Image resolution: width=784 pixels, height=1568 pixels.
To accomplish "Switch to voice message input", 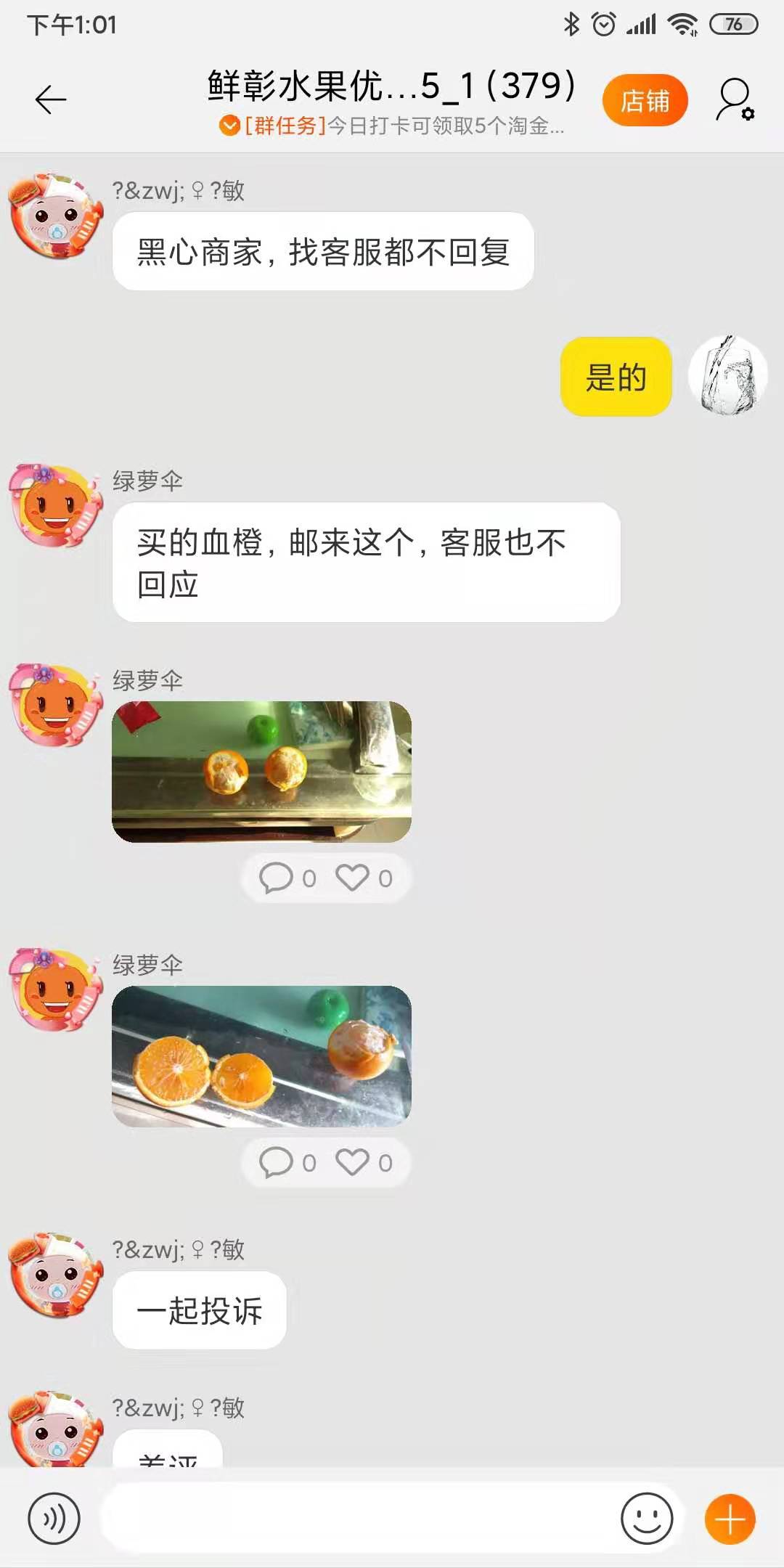I will click(x=54, y=1518).
